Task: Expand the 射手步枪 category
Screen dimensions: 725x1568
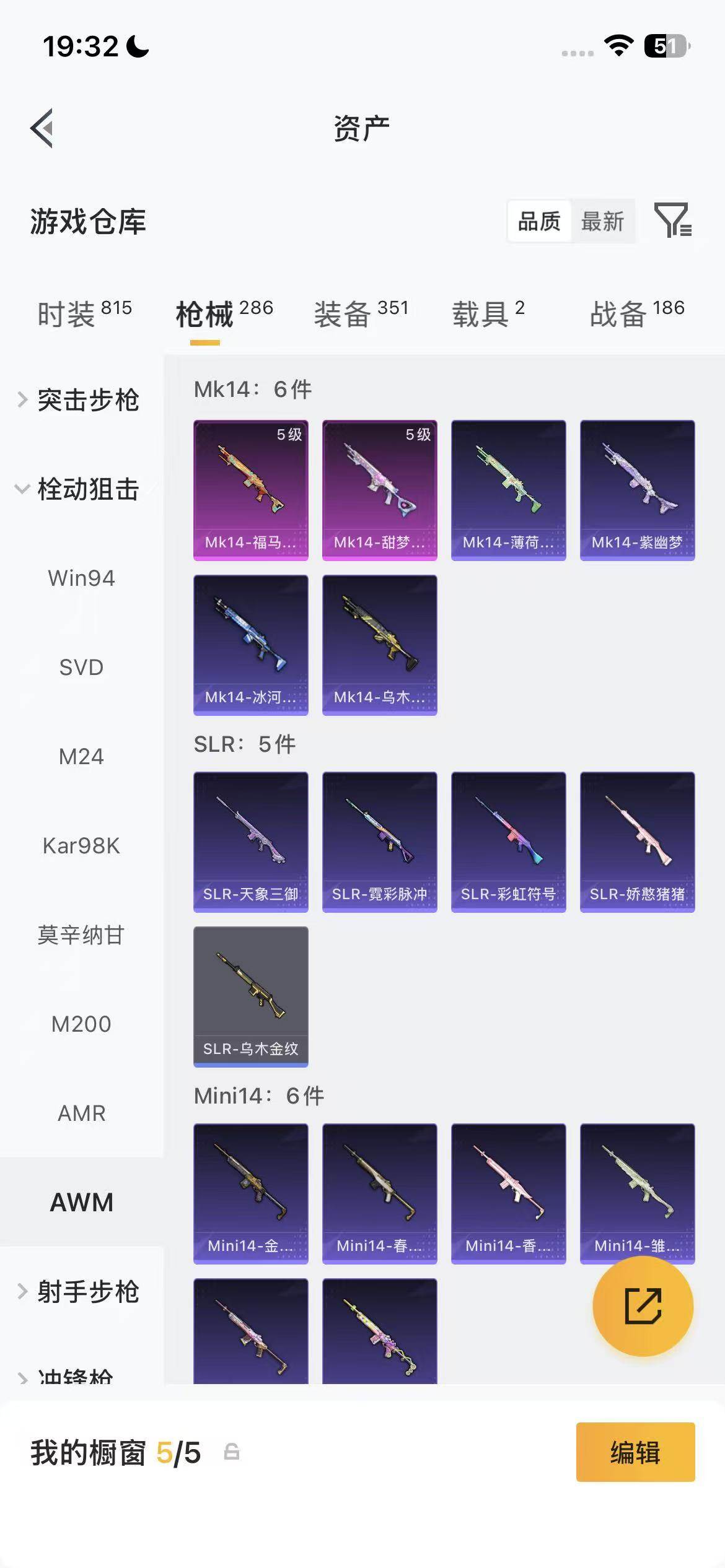Action: click(87, 1291)
